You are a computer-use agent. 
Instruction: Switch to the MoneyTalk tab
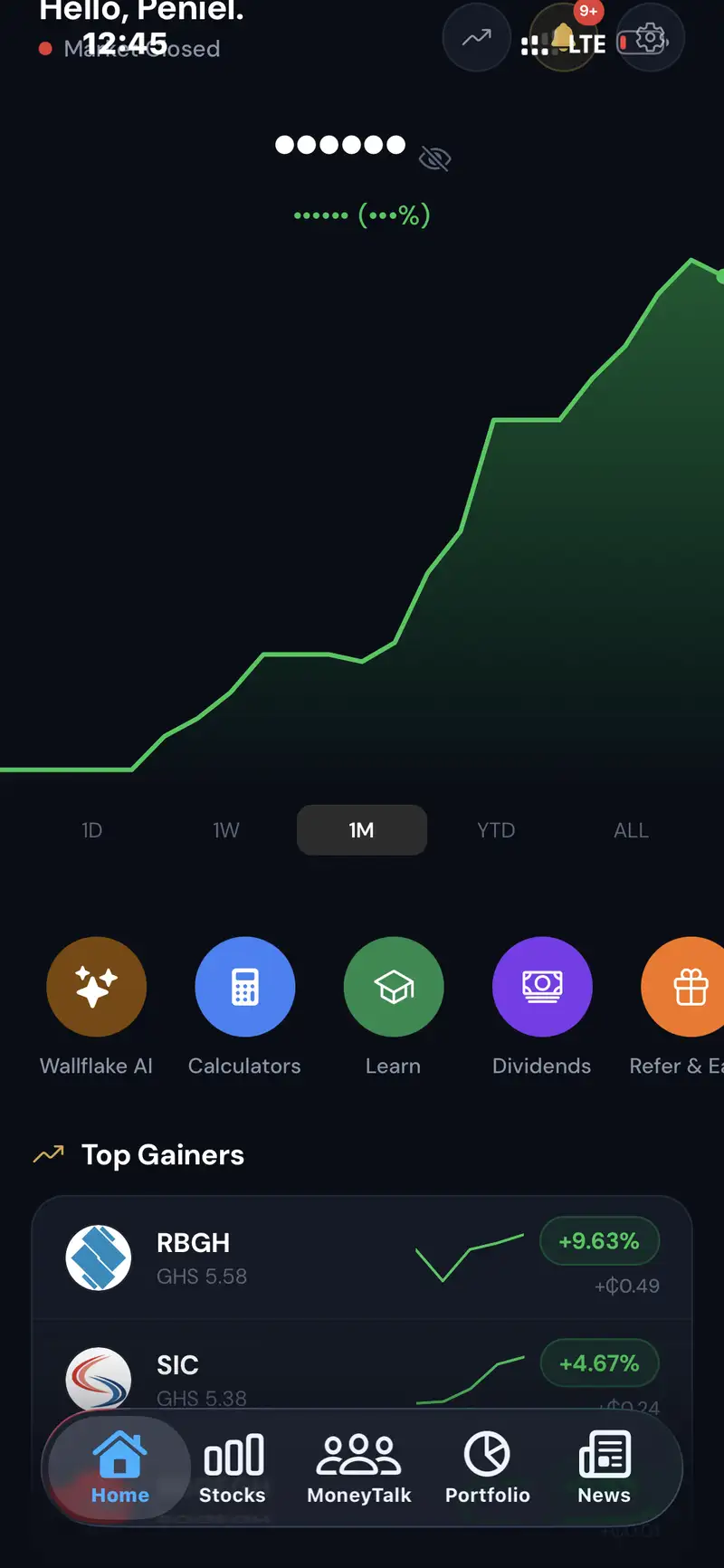359,1468
